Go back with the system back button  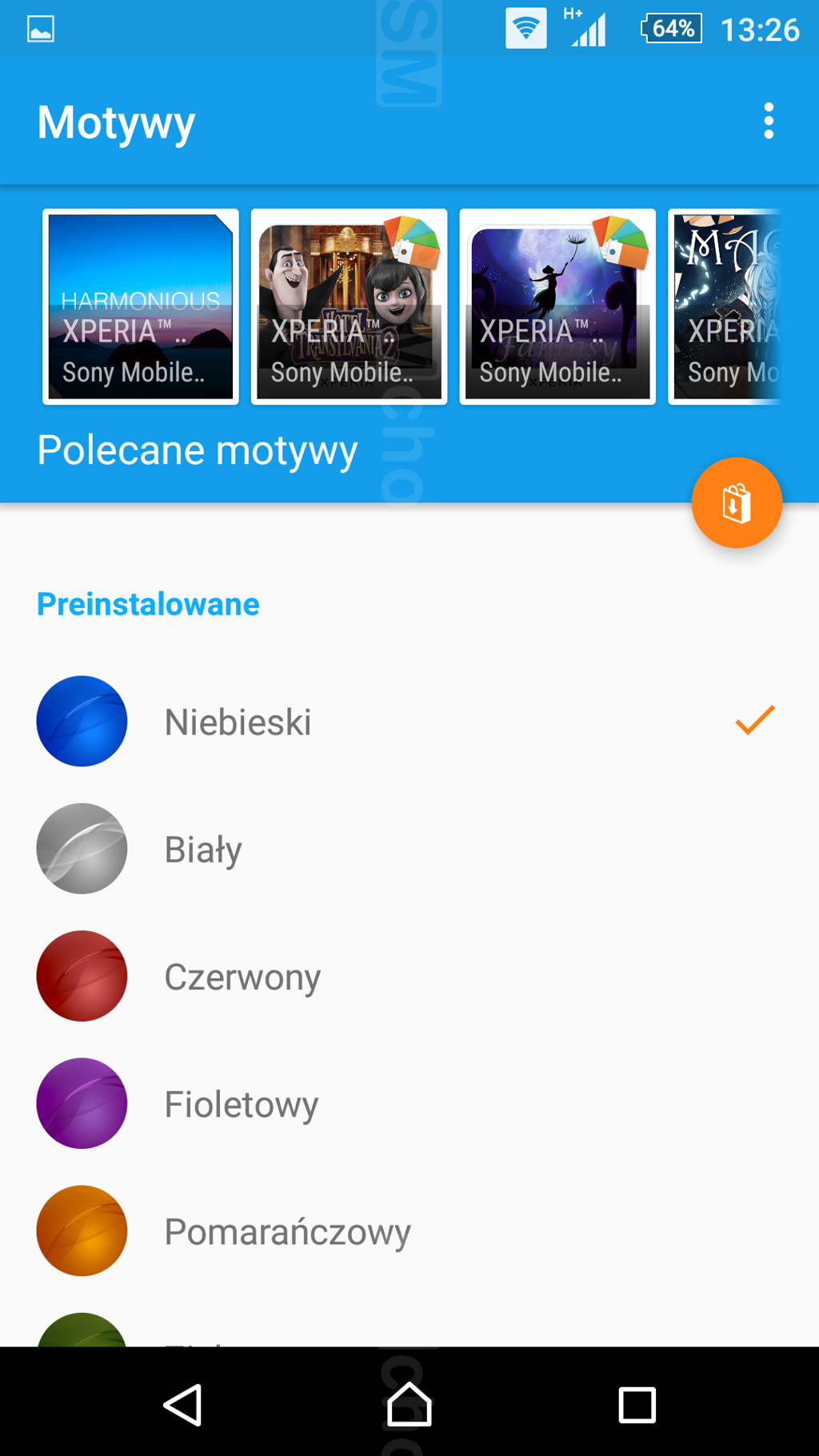click(183, 1405)
